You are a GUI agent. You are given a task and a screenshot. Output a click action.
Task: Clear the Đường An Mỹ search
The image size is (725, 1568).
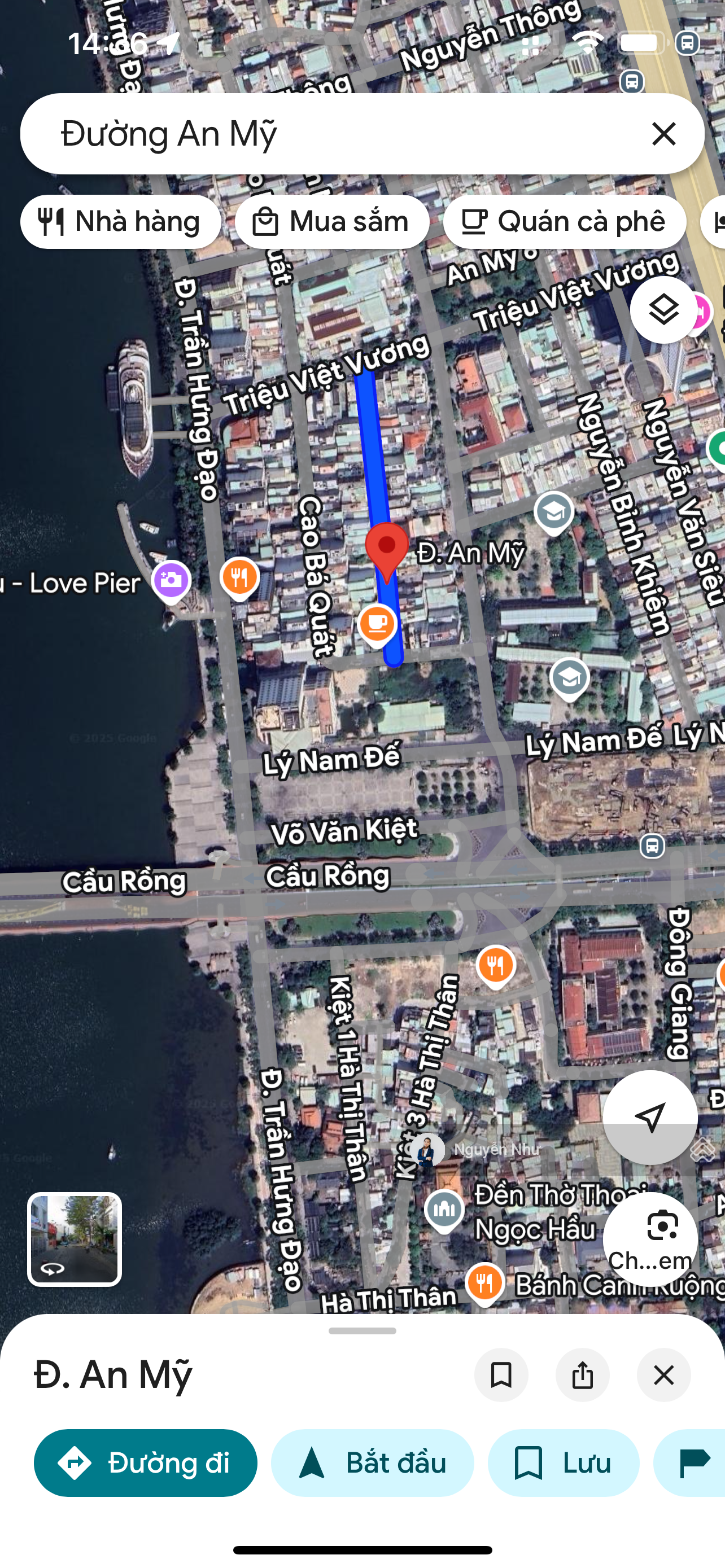663,133
